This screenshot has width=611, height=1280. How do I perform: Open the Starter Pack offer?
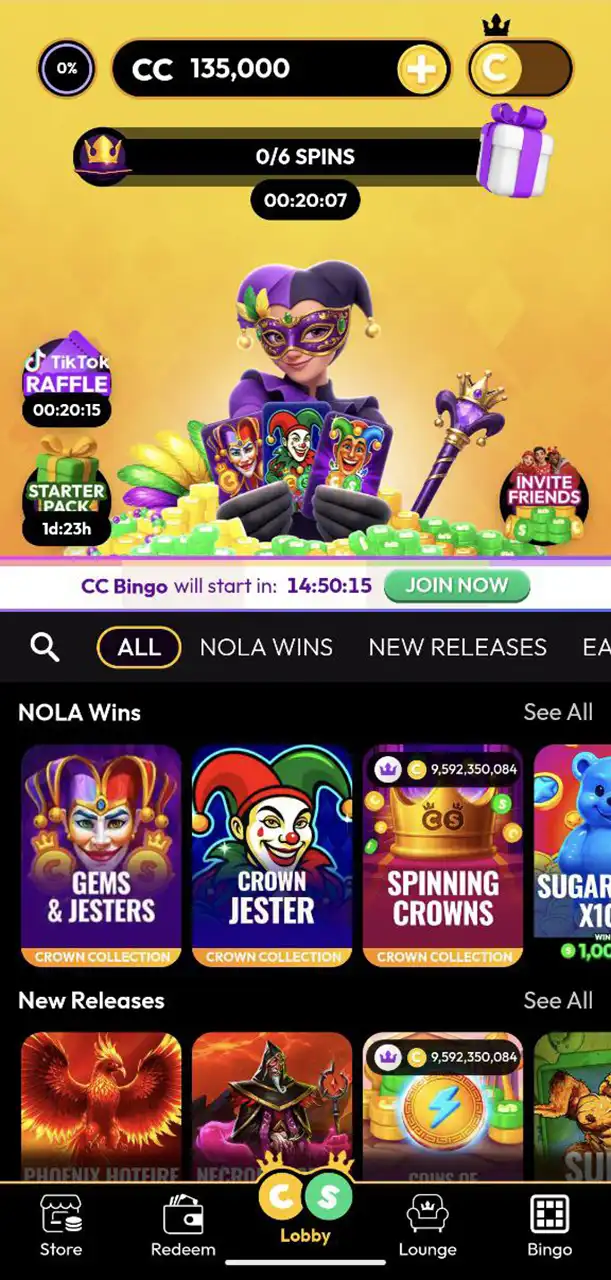click(x=67, y=492)
